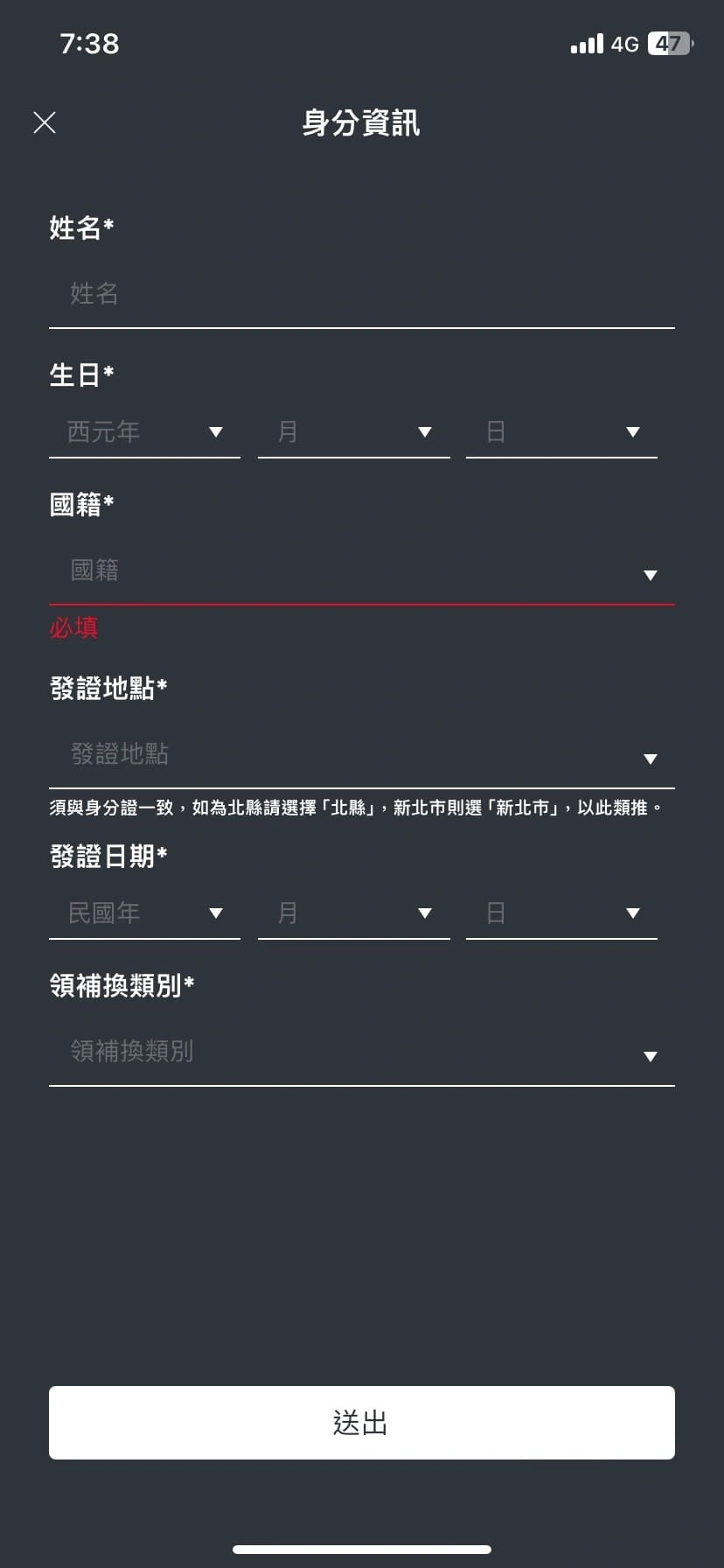Open the 西元年 year dropdown under 生日
Viewport: 724px width, 1568px height.
tap(144, 431)
